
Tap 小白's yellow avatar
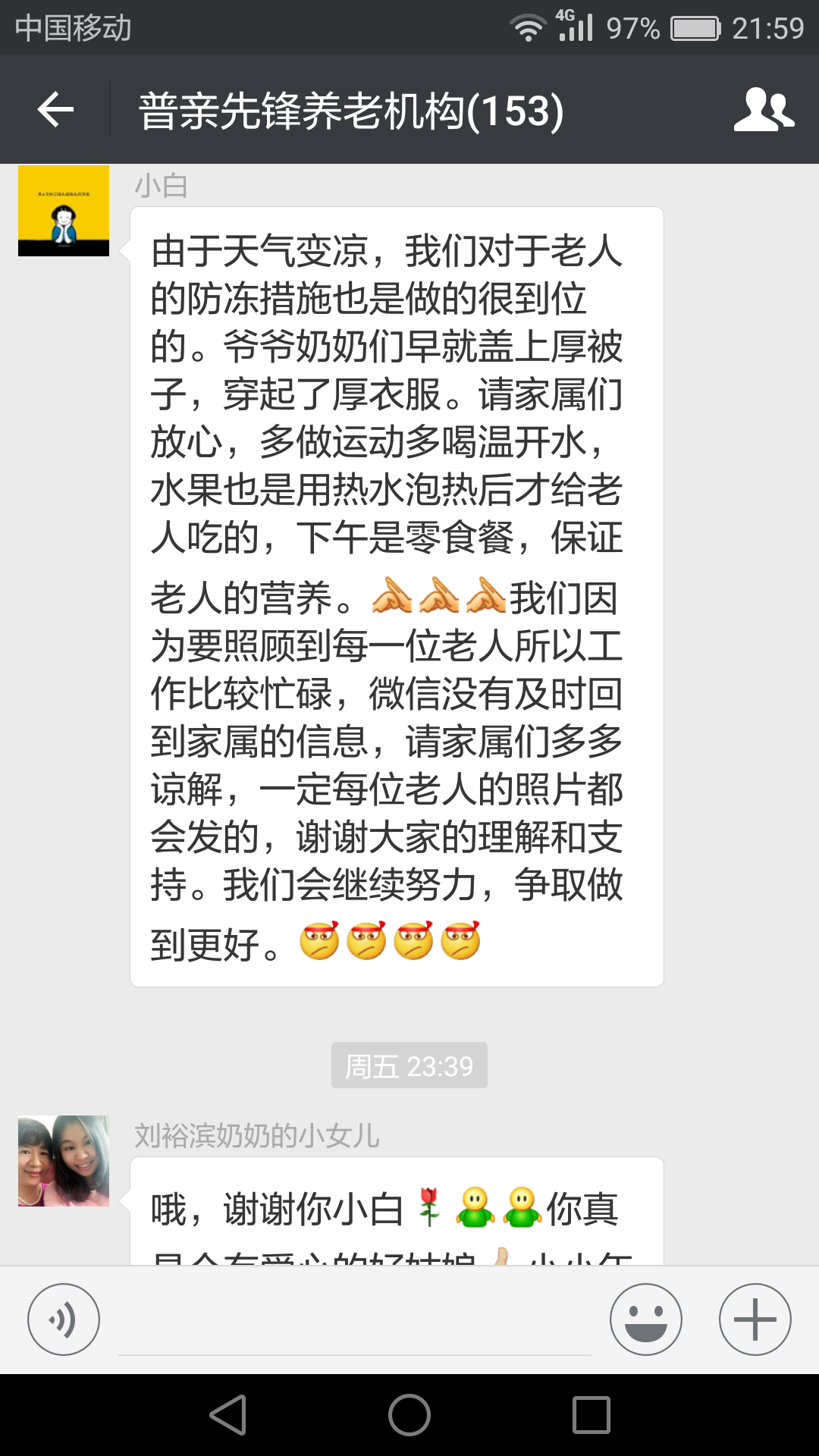click(x=64, y=211)
